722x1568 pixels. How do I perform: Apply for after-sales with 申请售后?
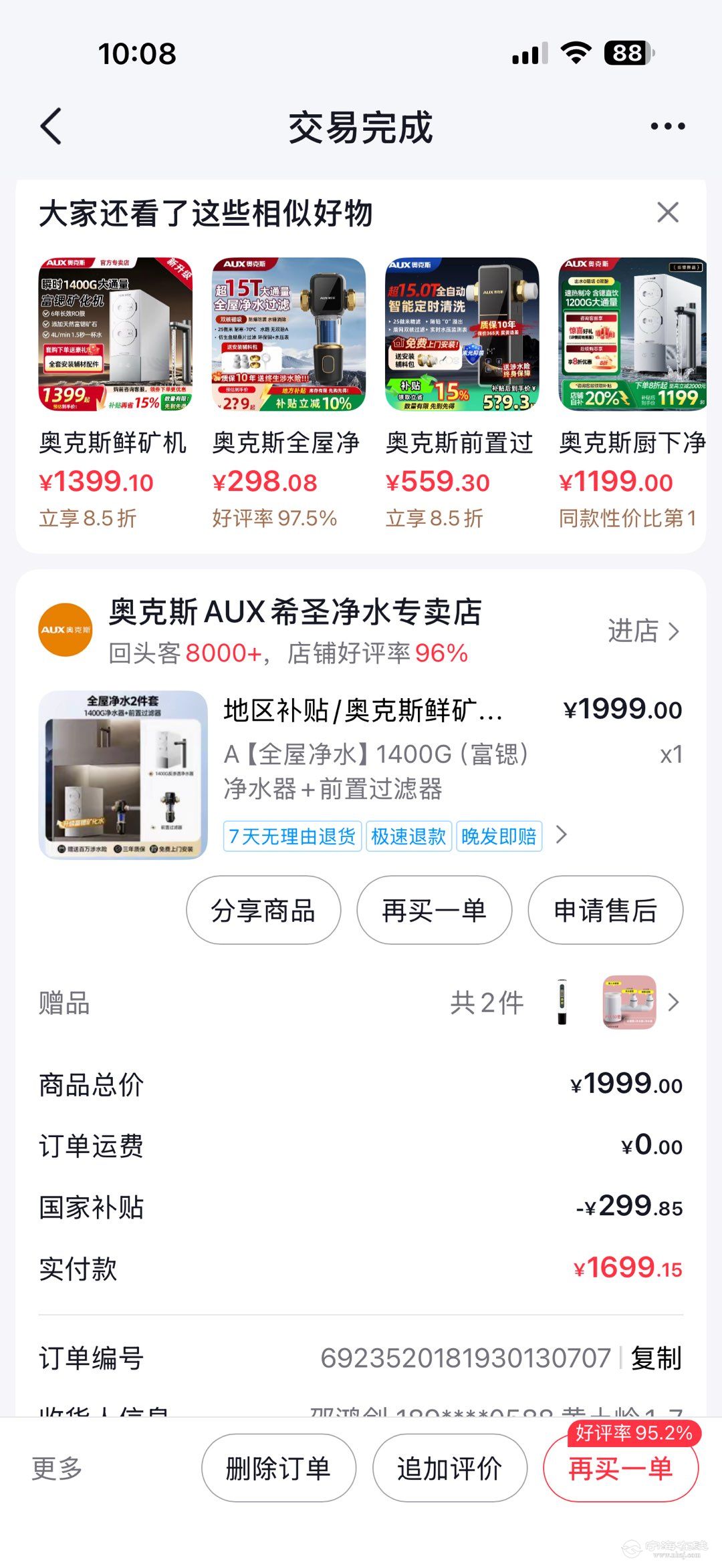click(x=605, y=911)
